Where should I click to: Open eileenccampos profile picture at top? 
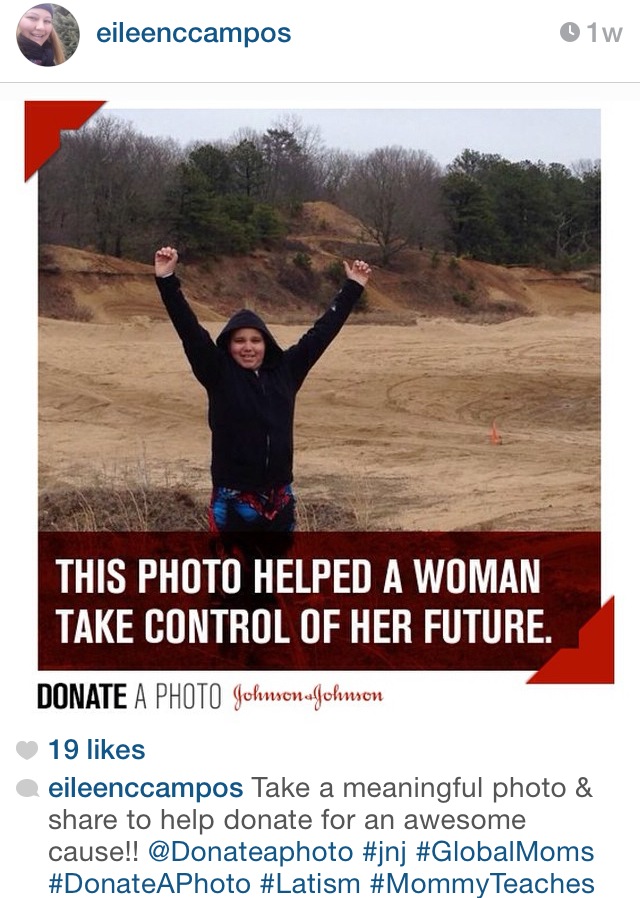48,35
